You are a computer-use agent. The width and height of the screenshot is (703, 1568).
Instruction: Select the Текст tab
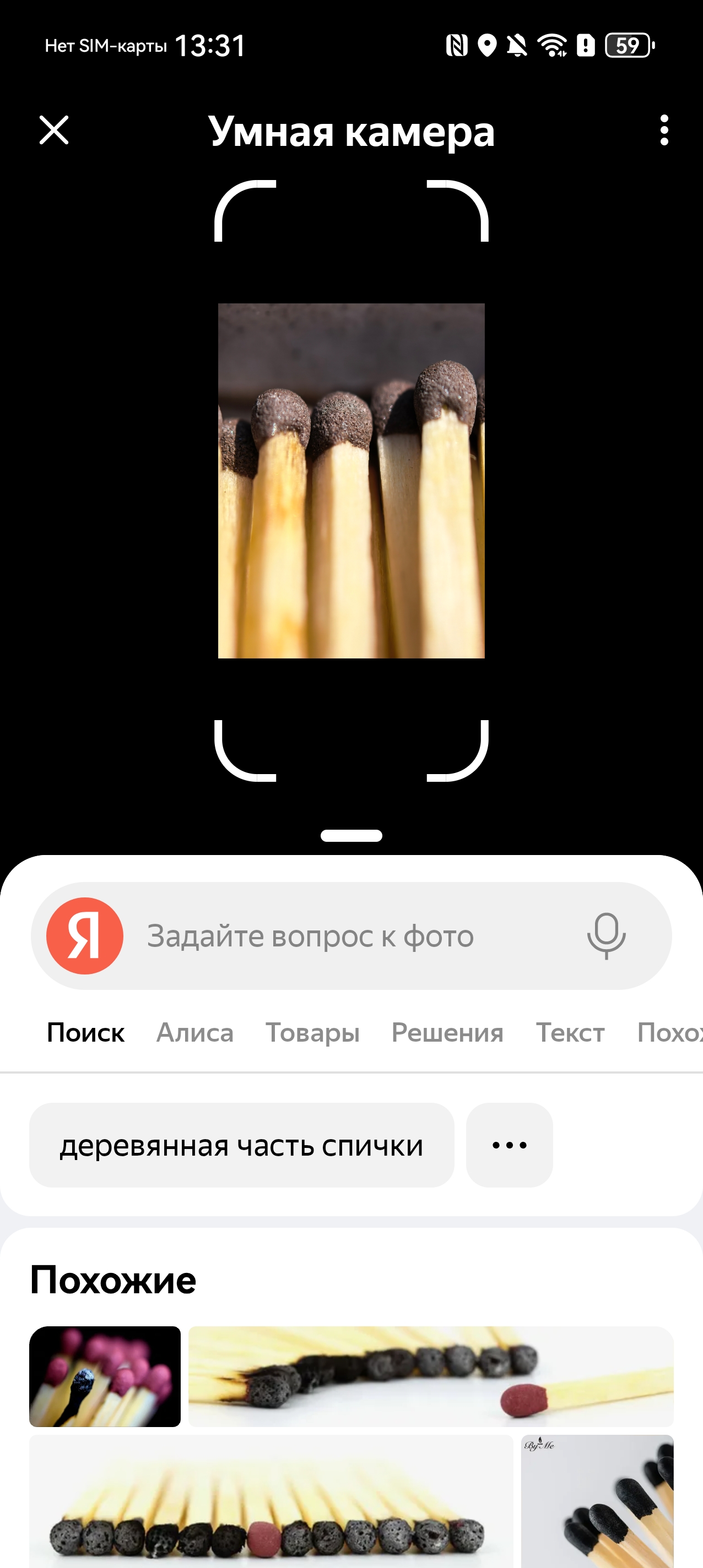coord(570,1032)
